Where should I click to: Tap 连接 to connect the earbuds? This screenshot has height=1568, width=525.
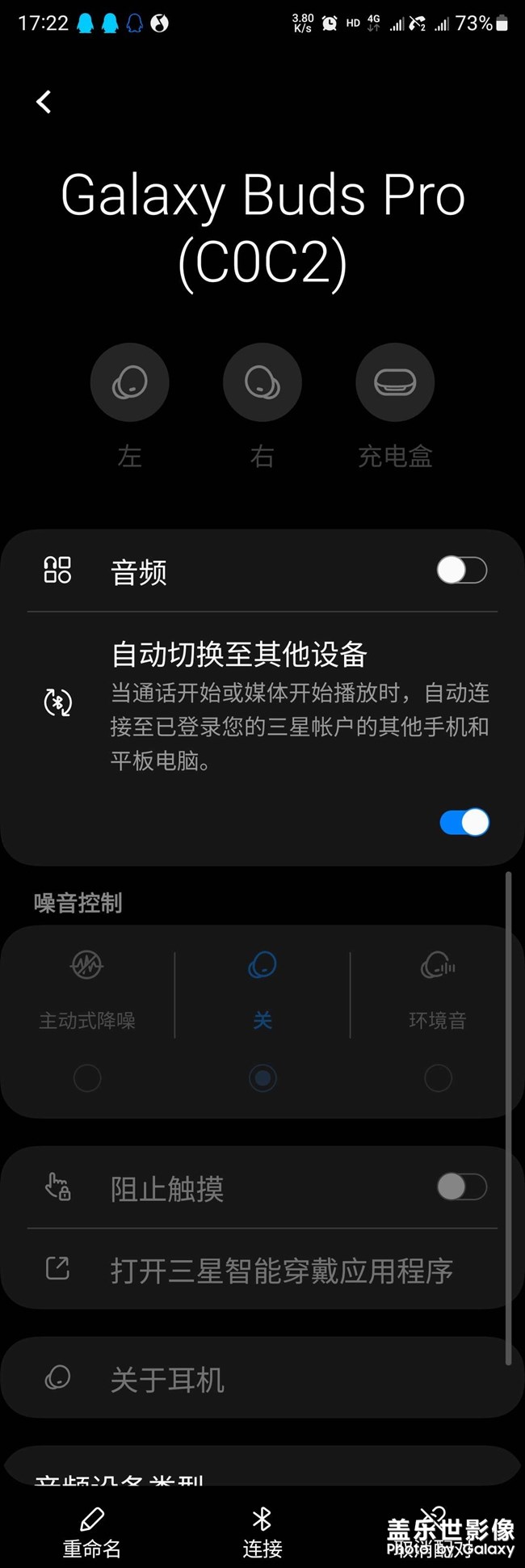pos(262,1532)
